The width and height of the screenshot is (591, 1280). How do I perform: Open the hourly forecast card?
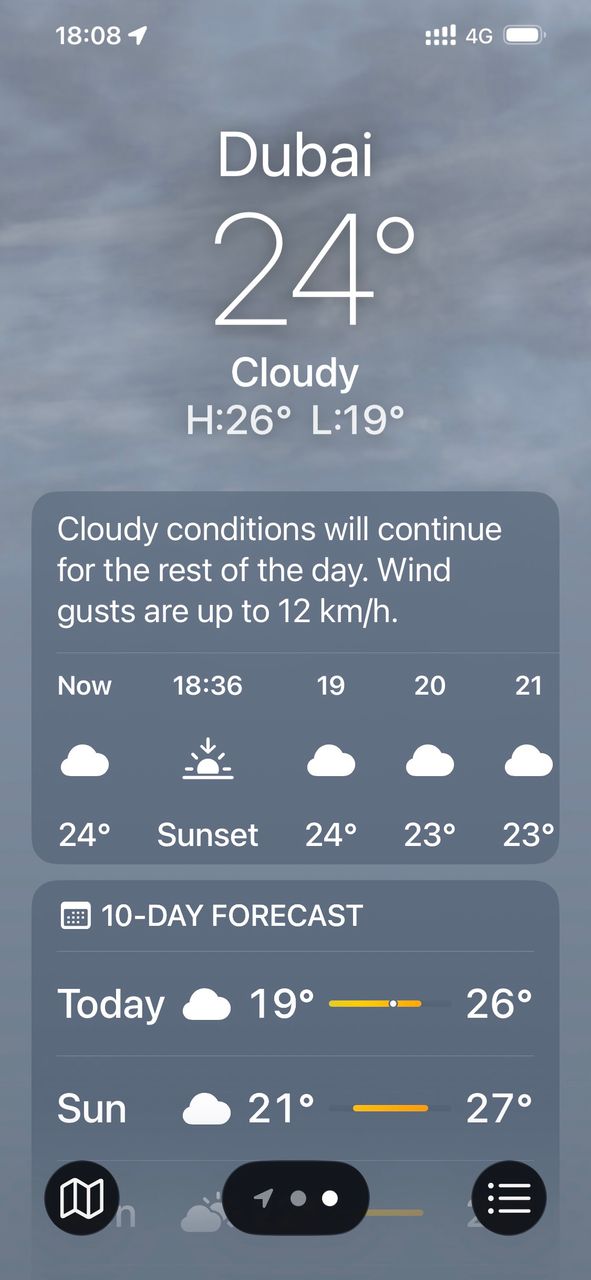295,677
